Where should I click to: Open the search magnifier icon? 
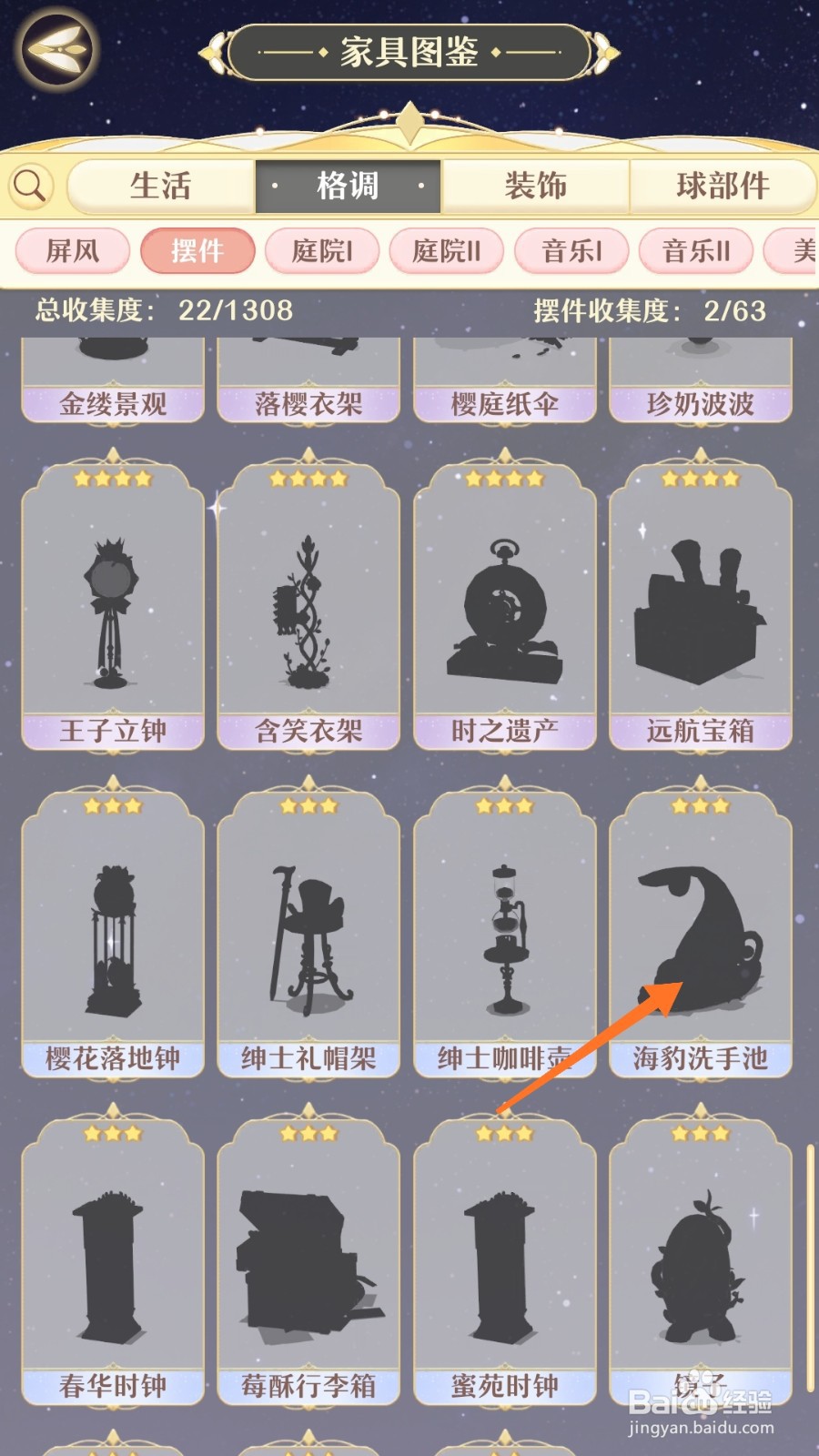(x=32, y=185)
